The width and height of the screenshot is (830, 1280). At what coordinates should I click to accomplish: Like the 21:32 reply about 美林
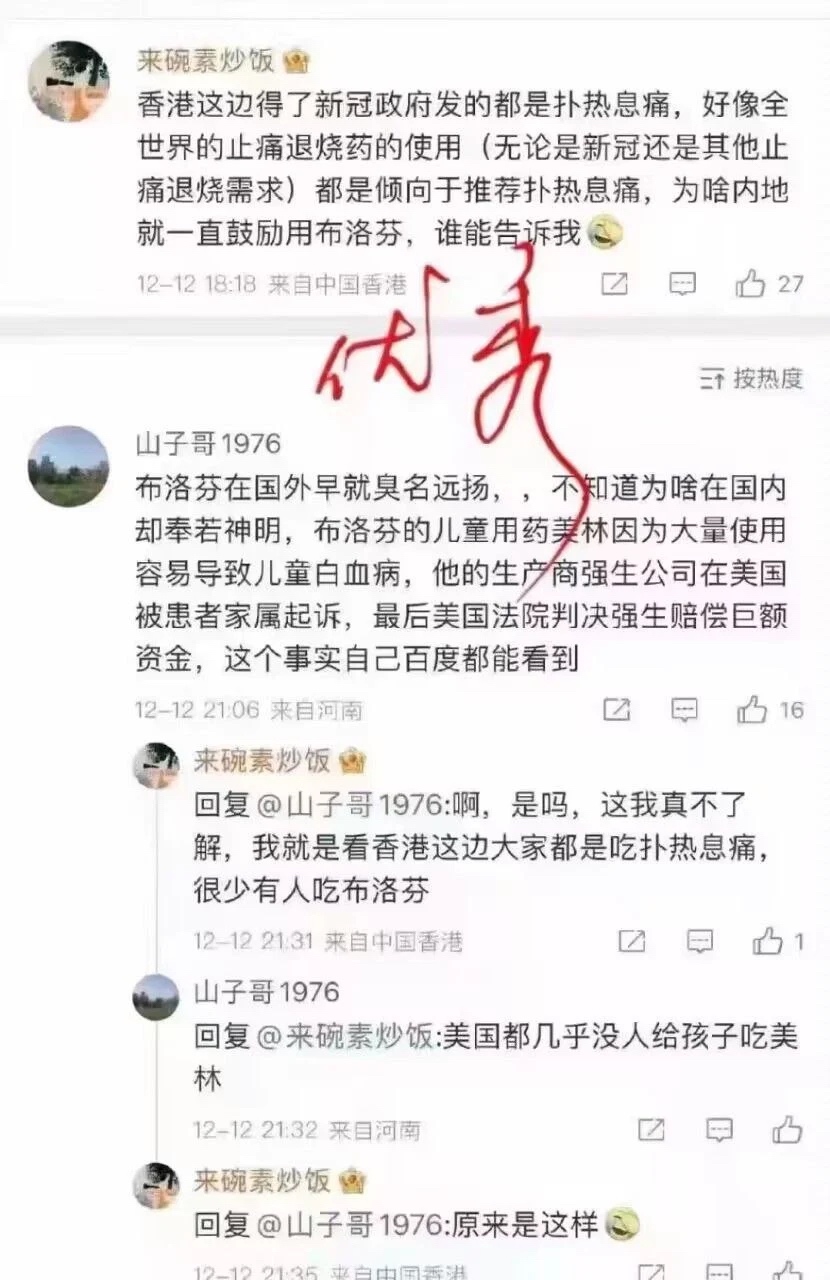pyautogui.click(x=787, y=1130)
